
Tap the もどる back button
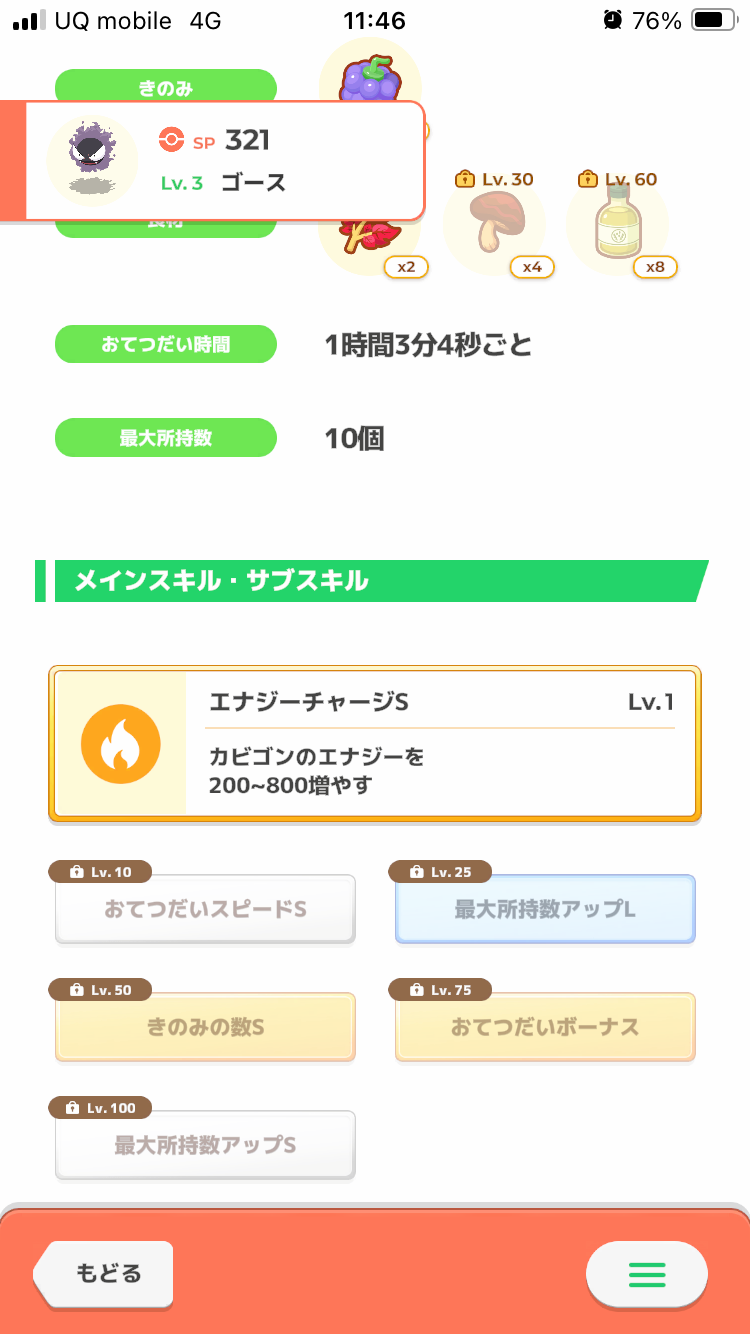coord(103,1274)
